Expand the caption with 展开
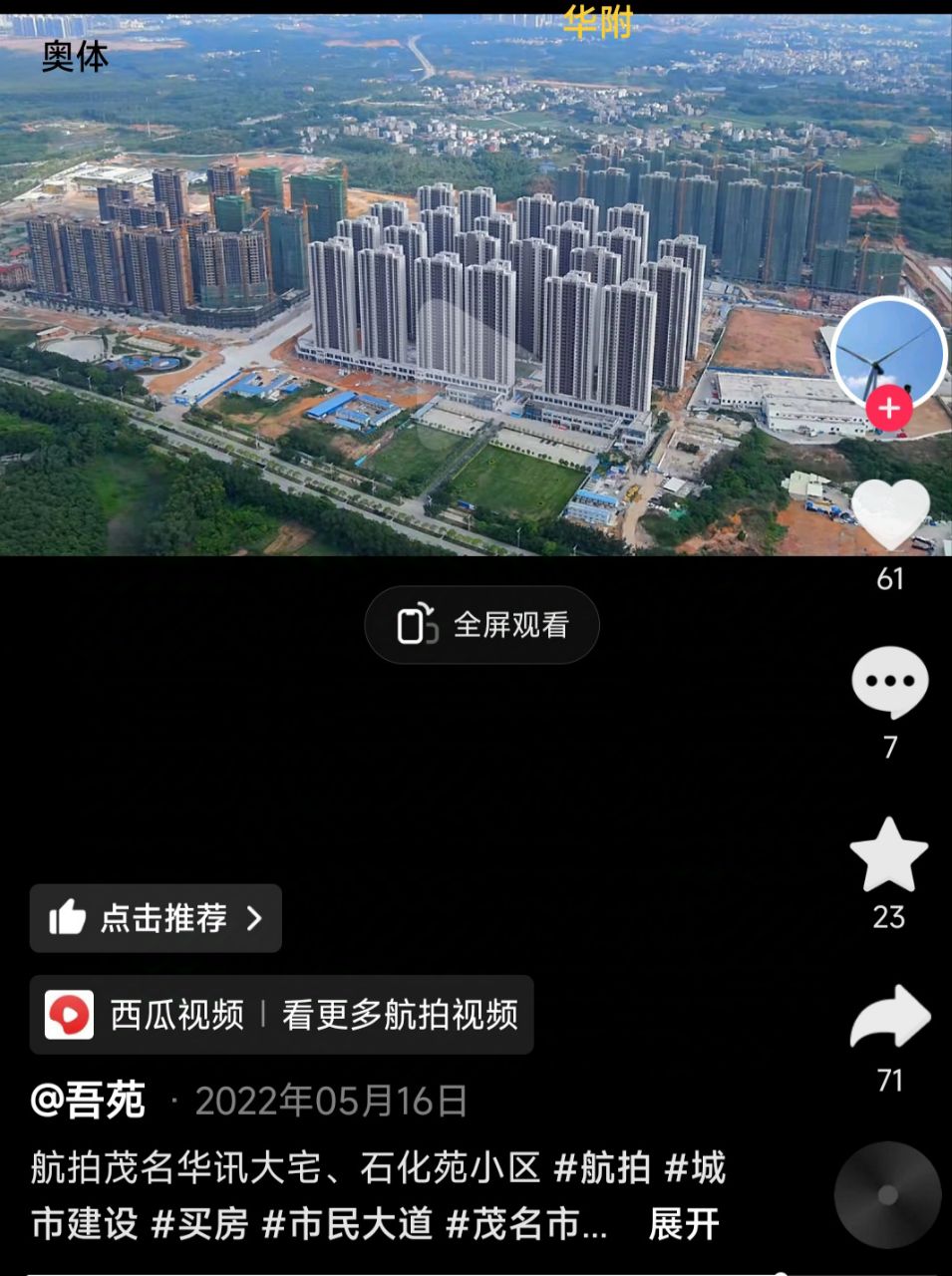The image size is (952, 1276). click(684, 1224)
